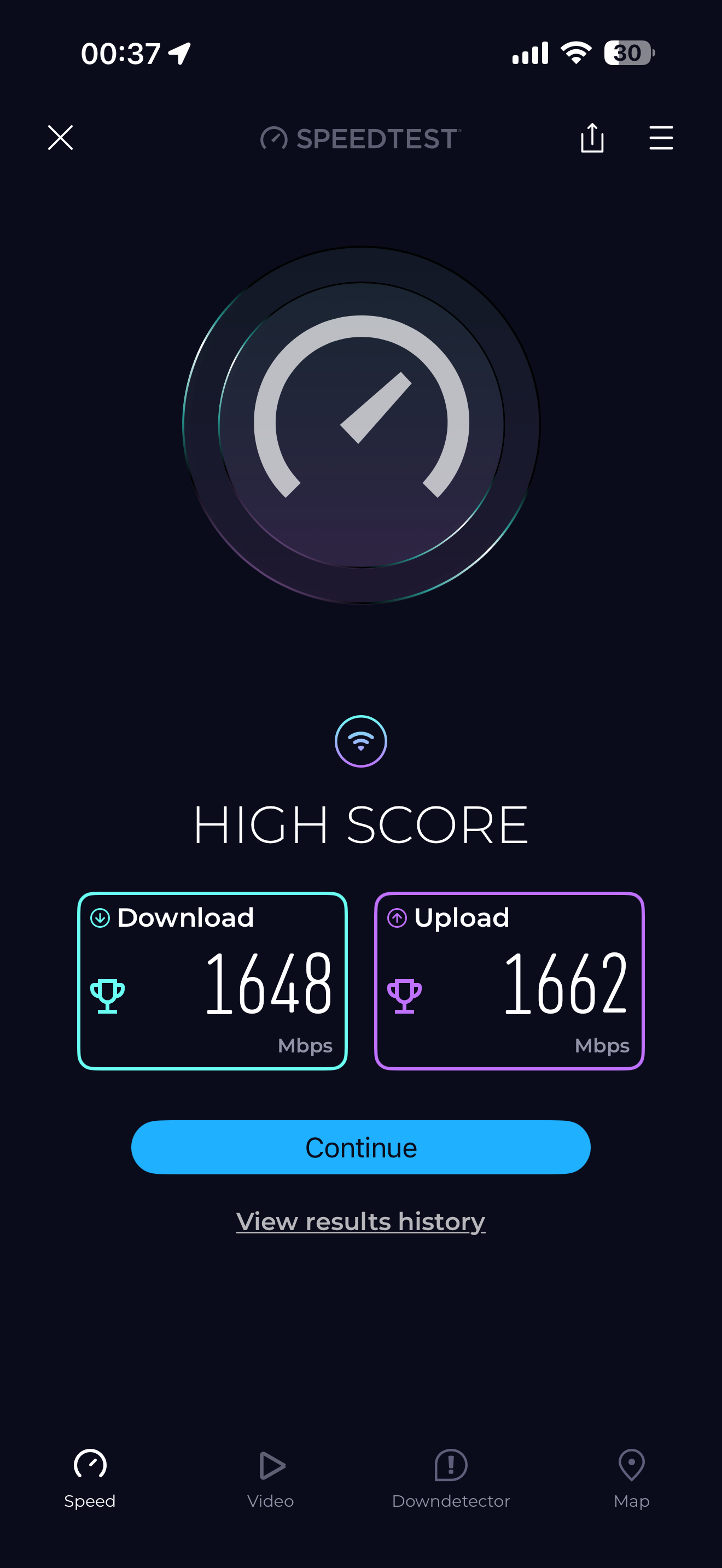Open View results history link
The image size is (722, 1568).
(x=360, y=1221)
